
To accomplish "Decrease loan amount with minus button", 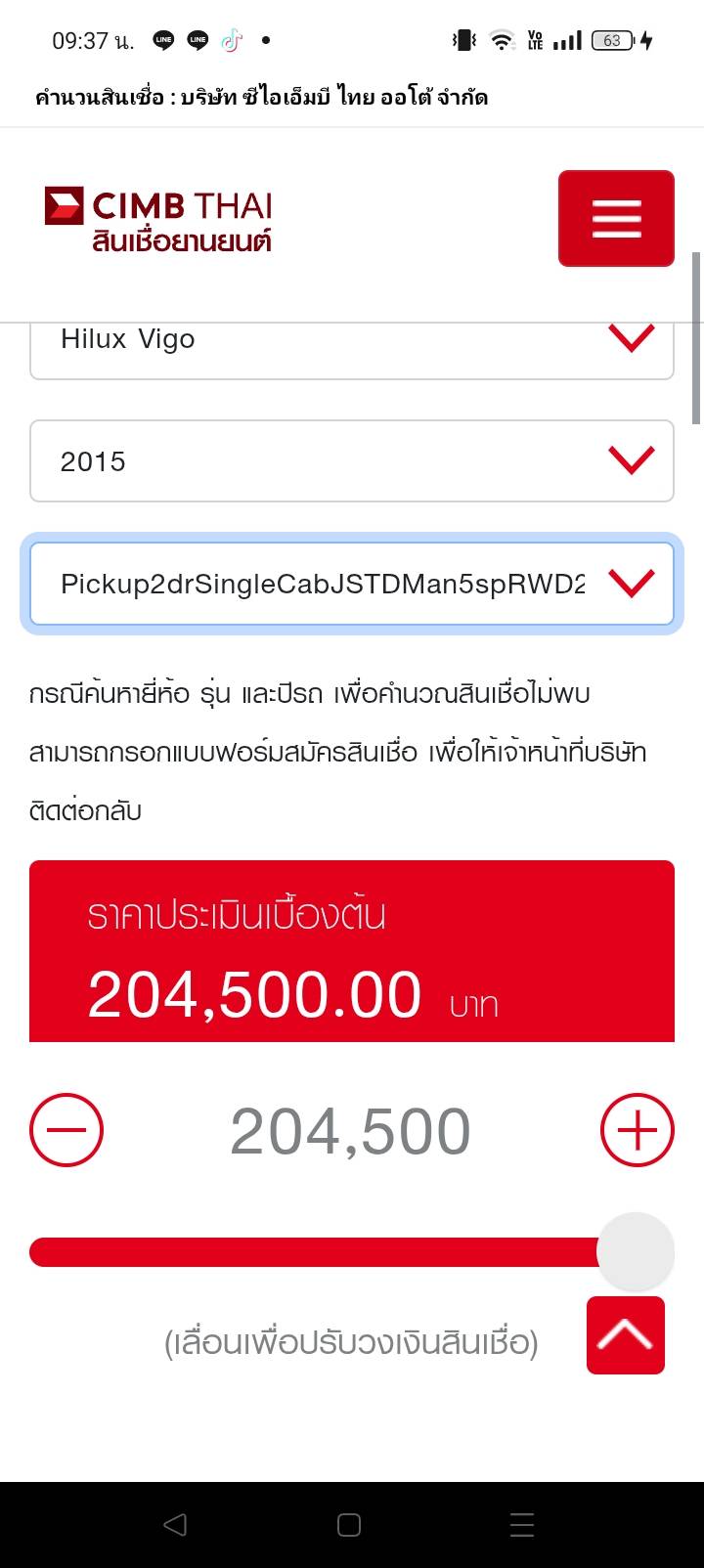I will tap(66, 1130).
